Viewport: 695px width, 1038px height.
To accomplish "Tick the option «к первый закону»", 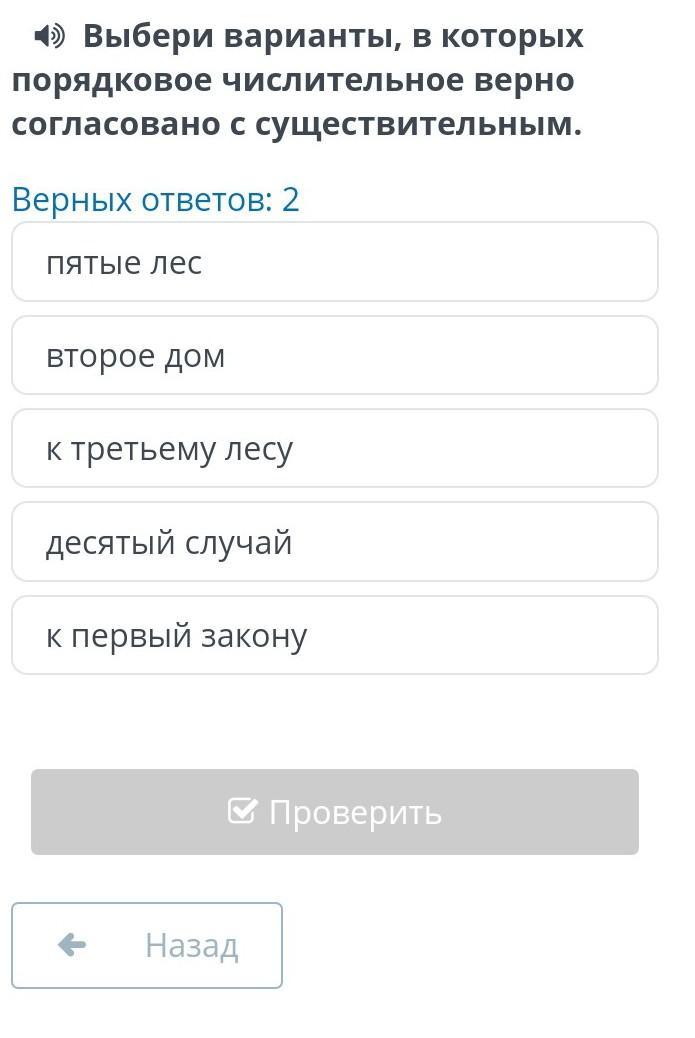I will [x=334, y=636].
